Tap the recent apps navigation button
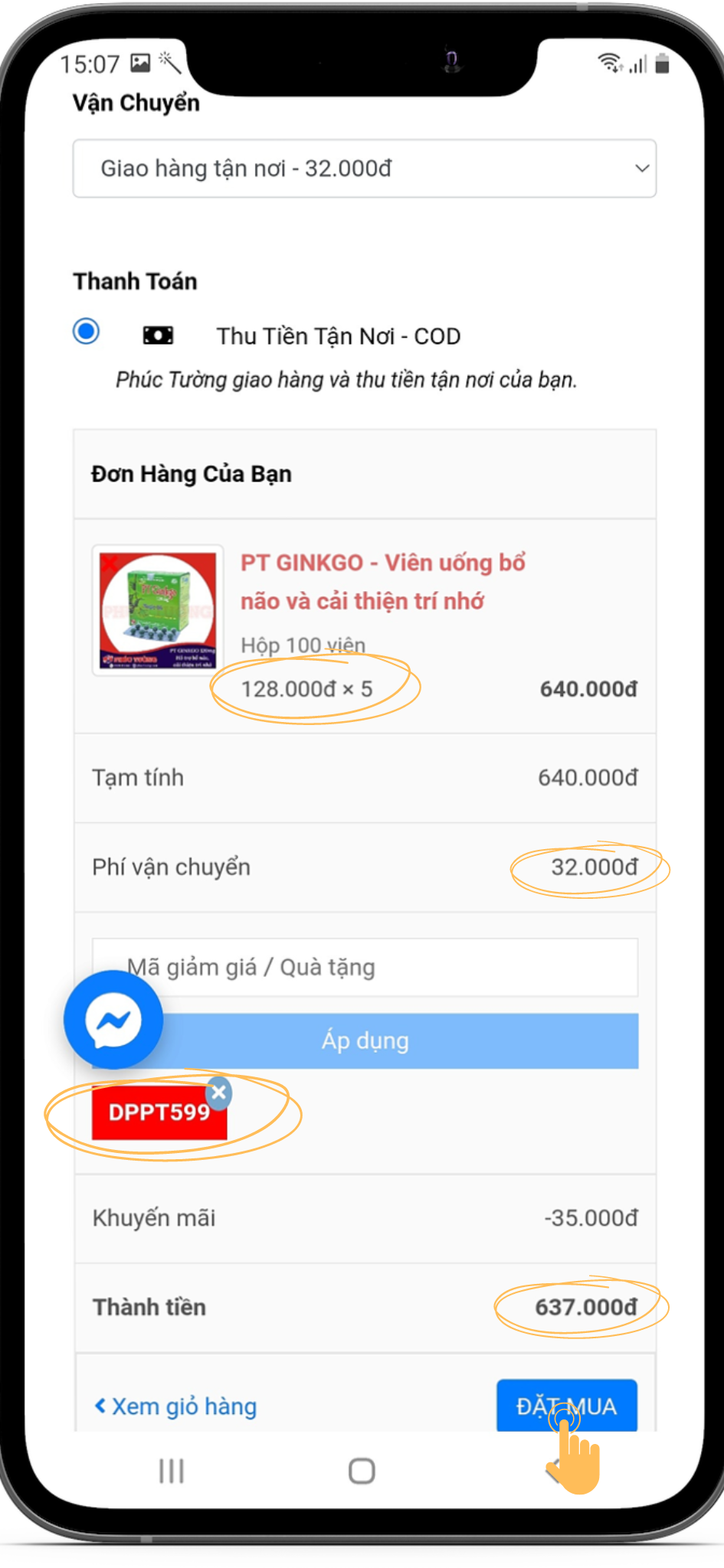Image resolution: width=724 pixels, height=1568 pixels. pyautogui.click(x=170, y=1471)
